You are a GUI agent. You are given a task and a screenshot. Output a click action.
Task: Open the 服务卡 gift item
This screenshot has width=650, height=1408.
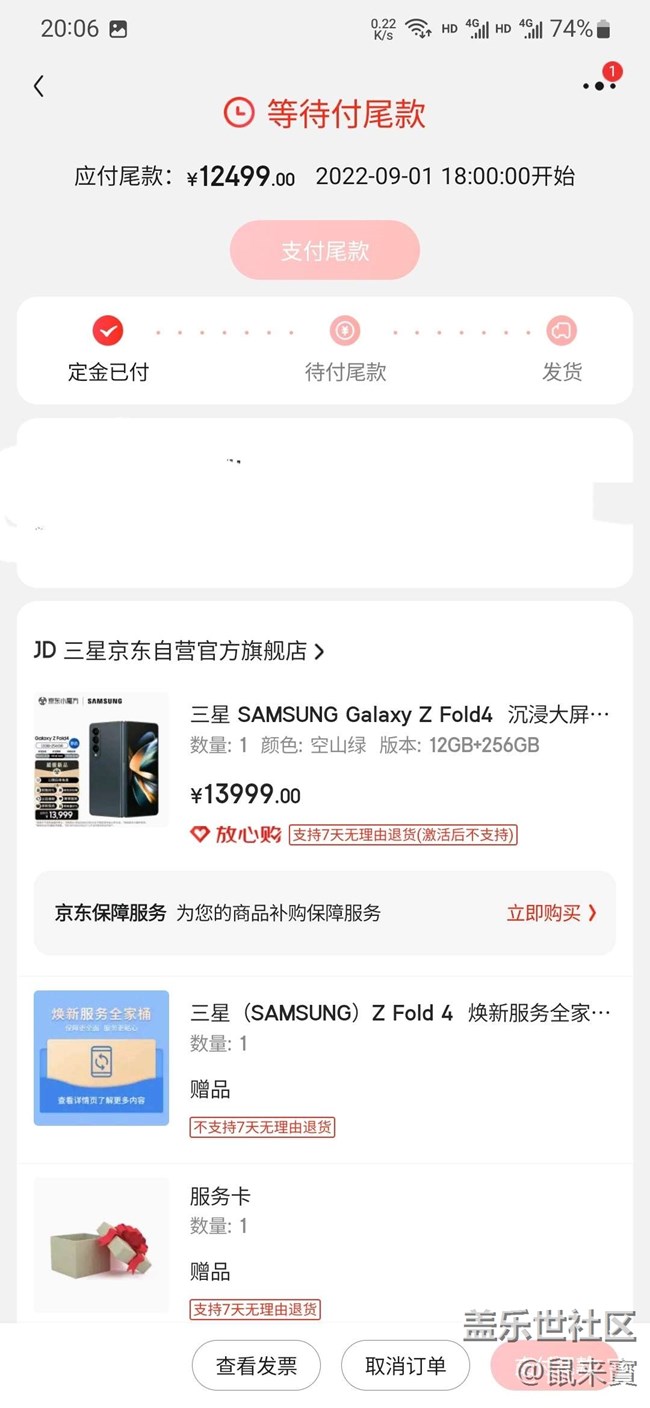221,1196
